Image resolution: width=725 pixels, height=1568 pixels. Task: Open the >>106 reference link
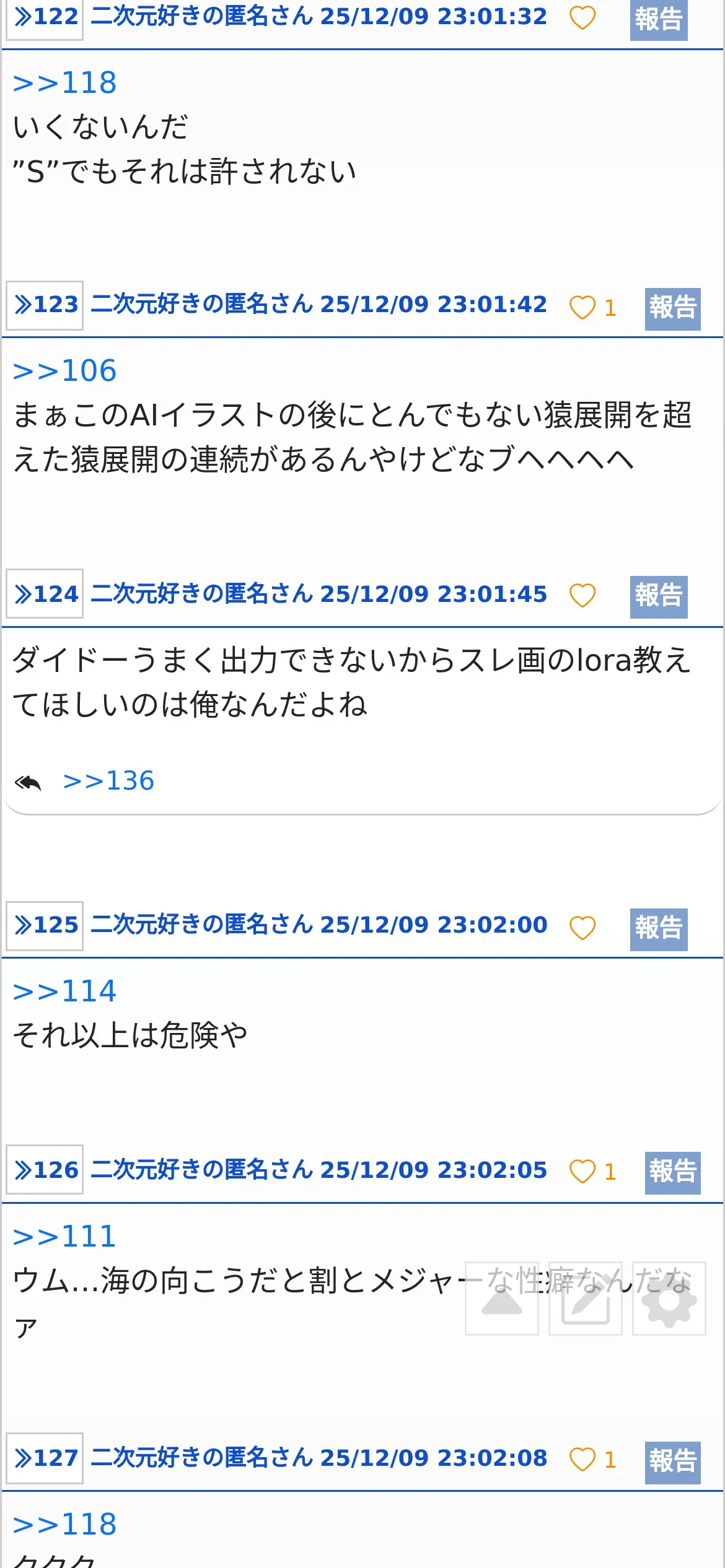click(x=64, y=371)
